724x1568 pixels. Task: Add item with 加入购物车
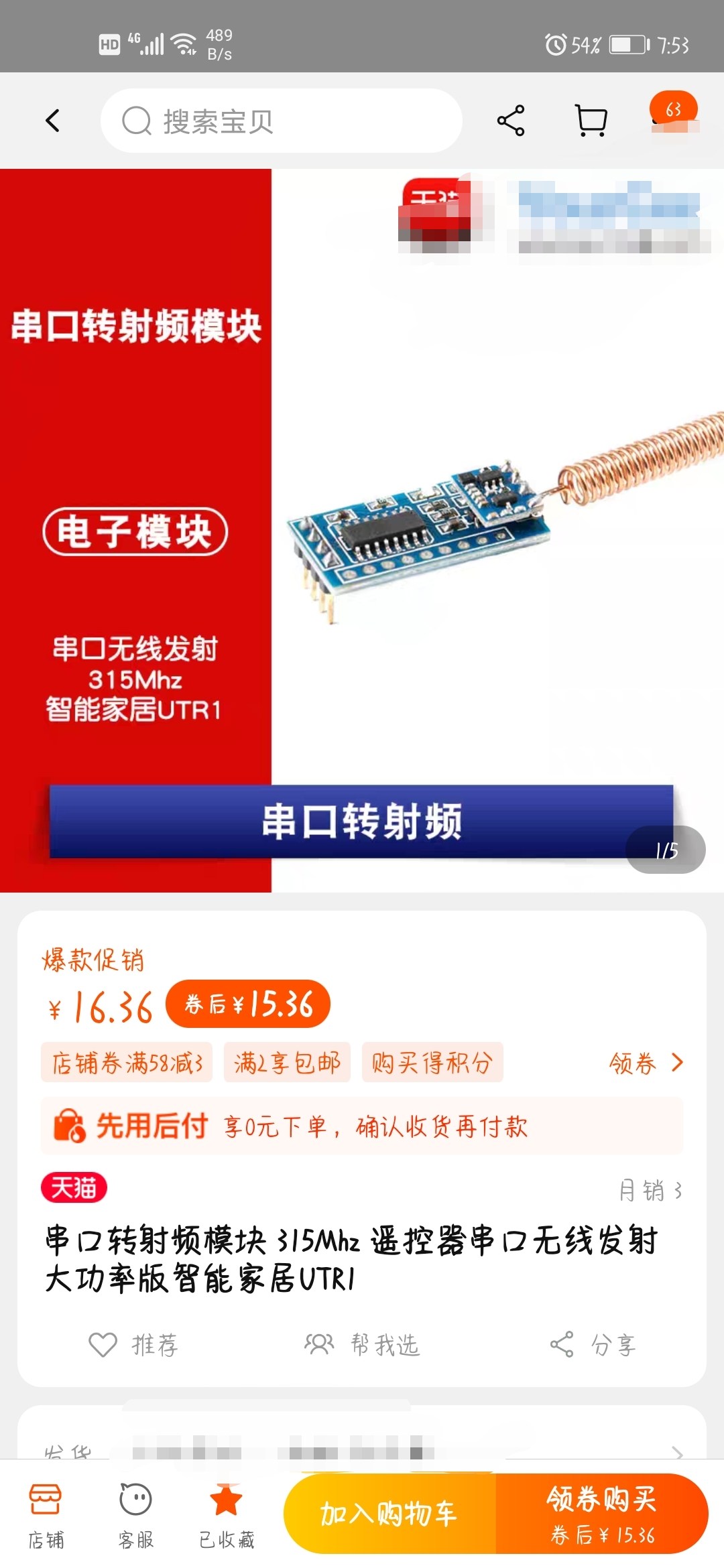click(x=390, y=1513)
